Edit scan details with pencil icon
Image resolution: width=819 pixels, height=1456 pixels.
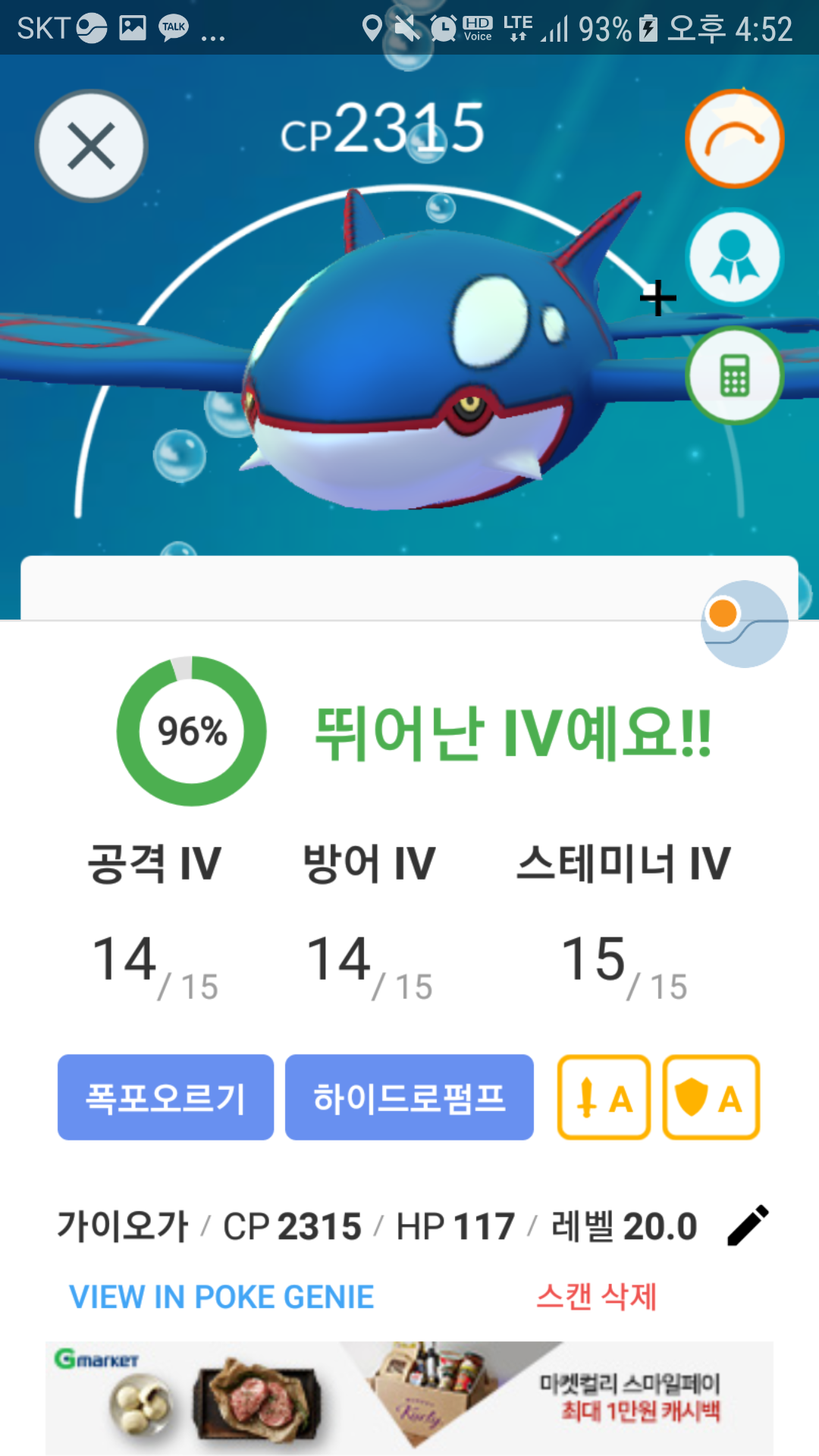click(748, 1225)
